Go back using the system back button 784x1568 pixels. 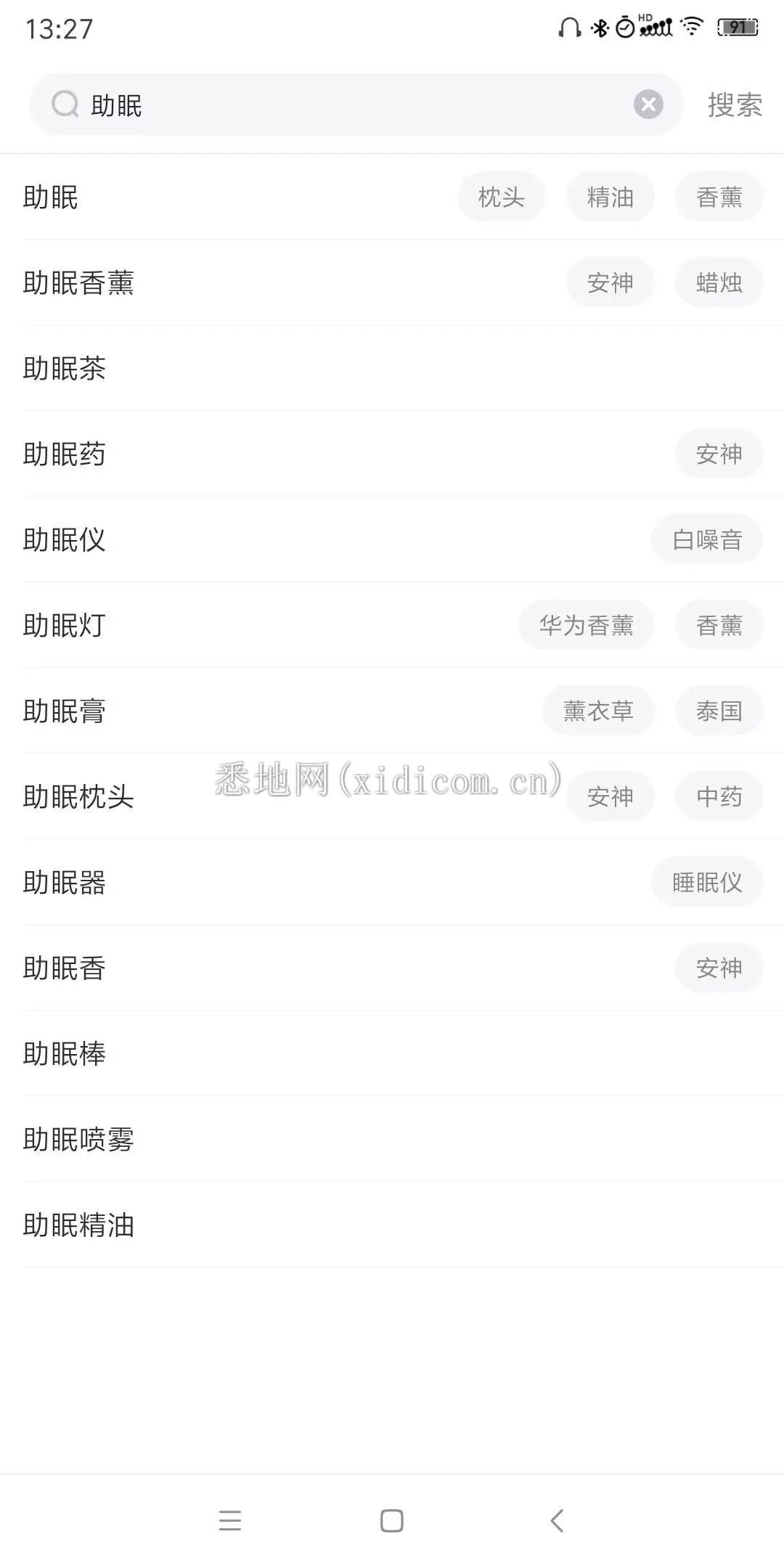(x=557, y=1520)
